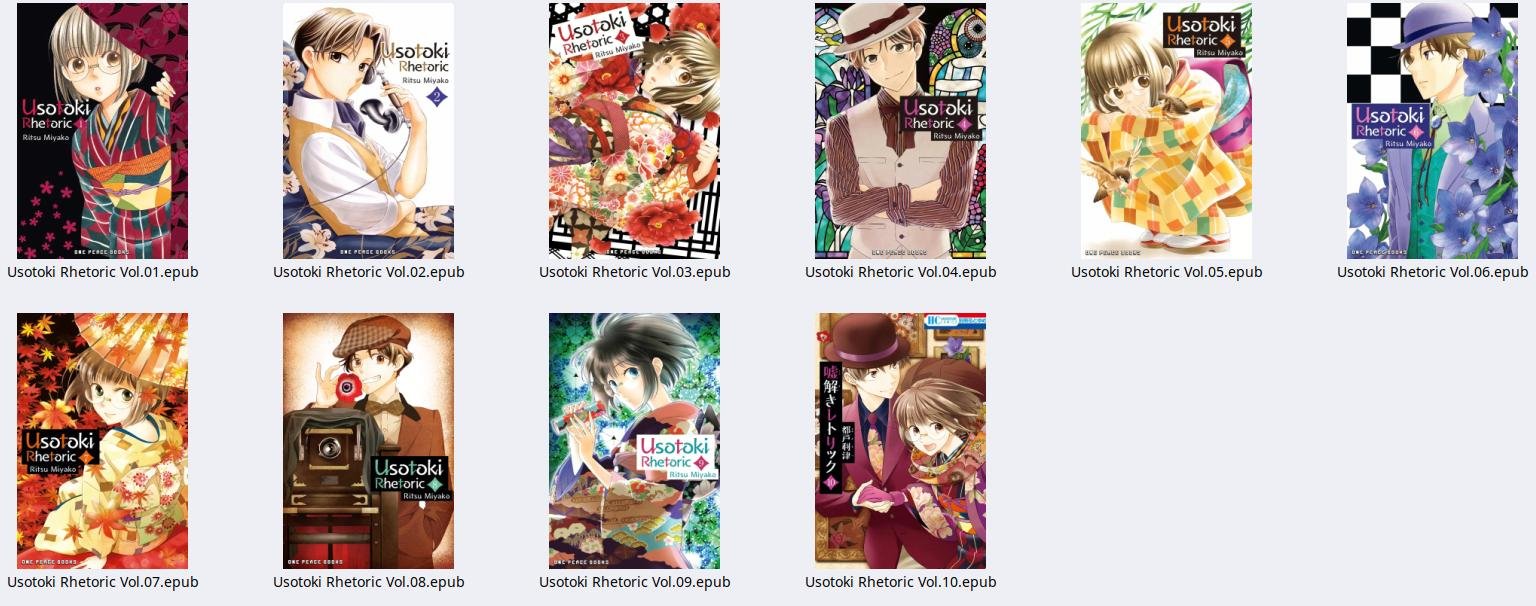Open Usotoki Rhetoric Vol.06.epub

[x=1432, y=131]
